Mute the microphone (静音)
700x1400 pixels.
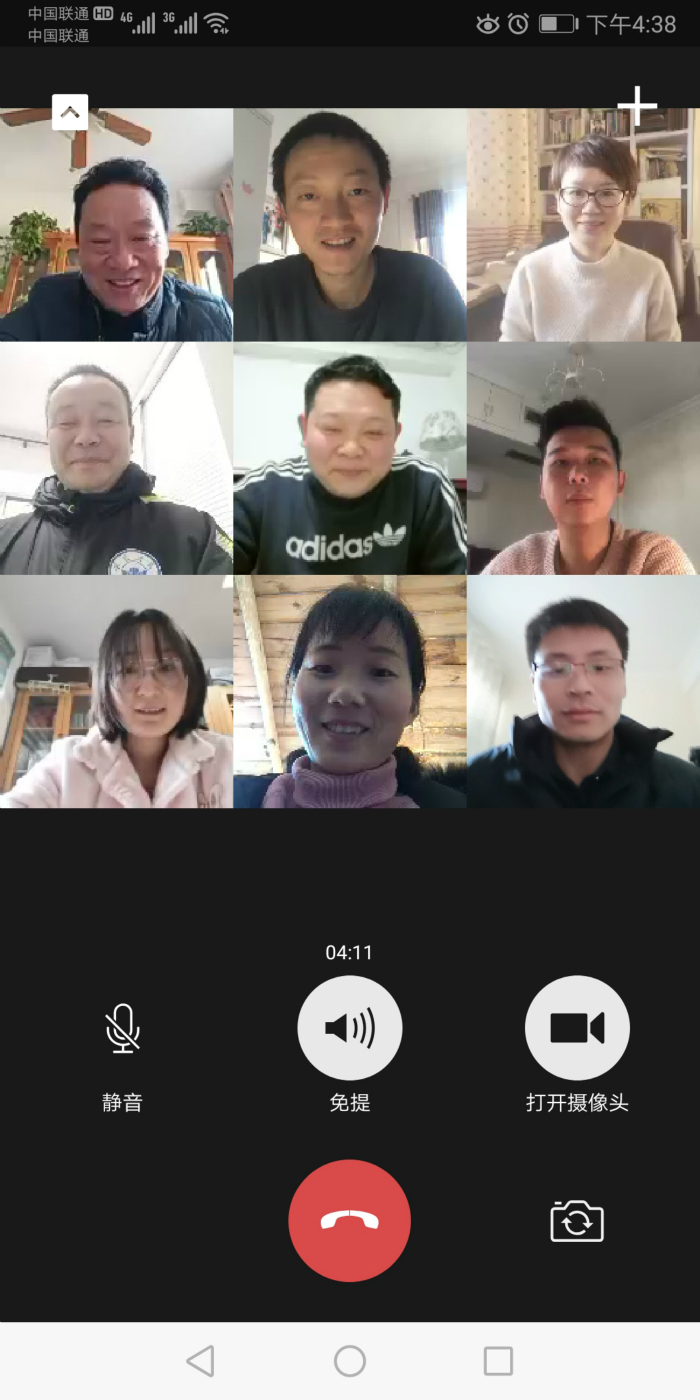click(x=122, y=1028)
